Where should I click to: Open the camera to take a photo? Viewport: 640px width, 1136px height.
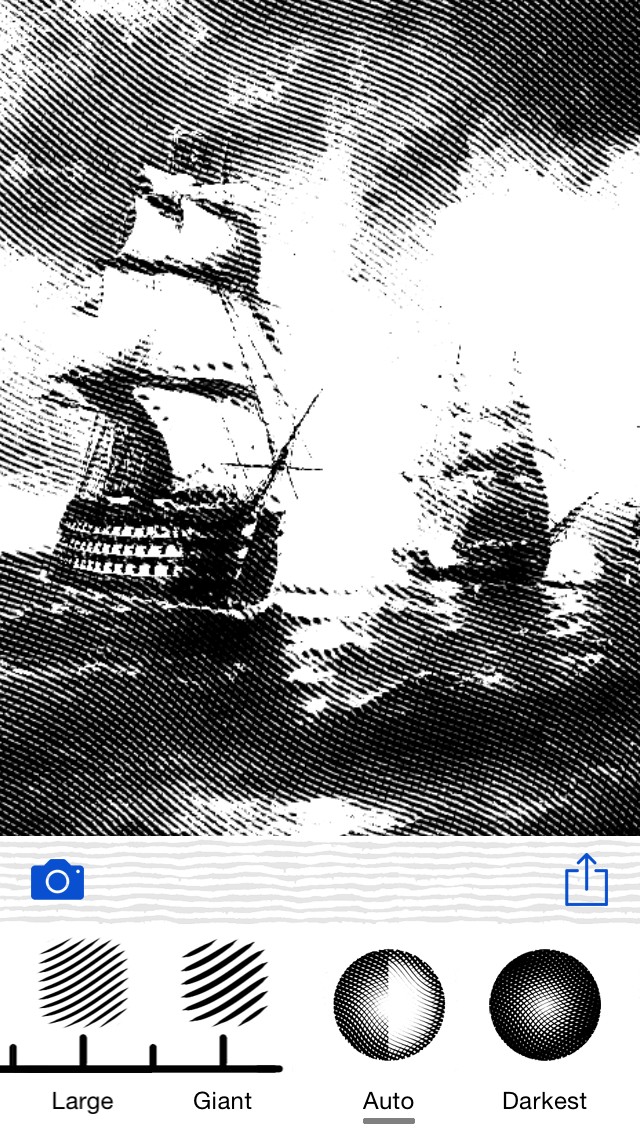58,880
